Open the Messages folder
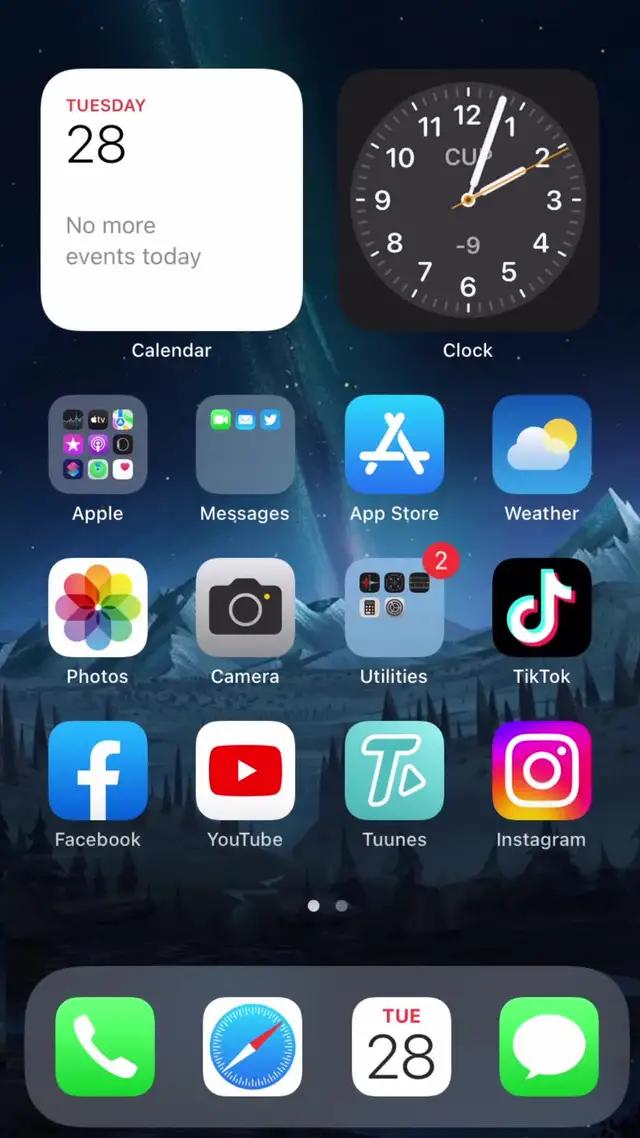This screenshot has height=1138, width=640. pyautogui.click(x=245, y=445)
